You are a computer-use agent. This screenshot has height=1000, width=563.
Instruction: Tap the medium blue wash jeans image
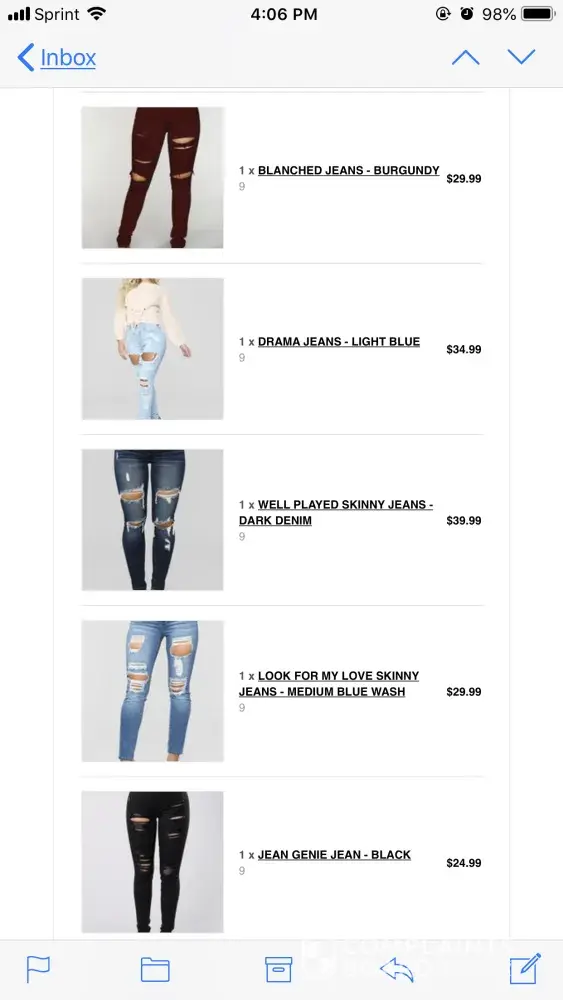[152, 691]
